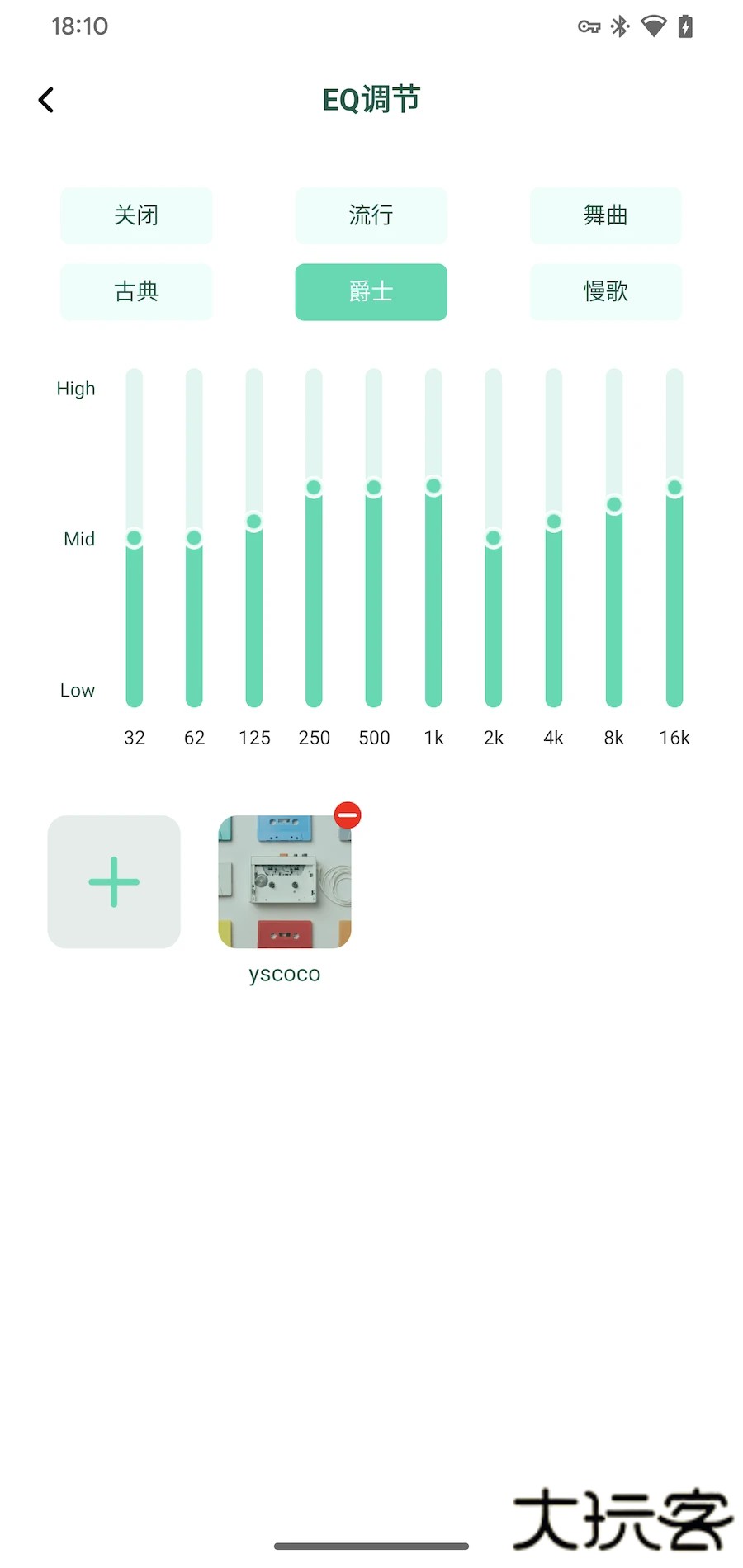Enable the 流行 EQ preset

(371, 215)
